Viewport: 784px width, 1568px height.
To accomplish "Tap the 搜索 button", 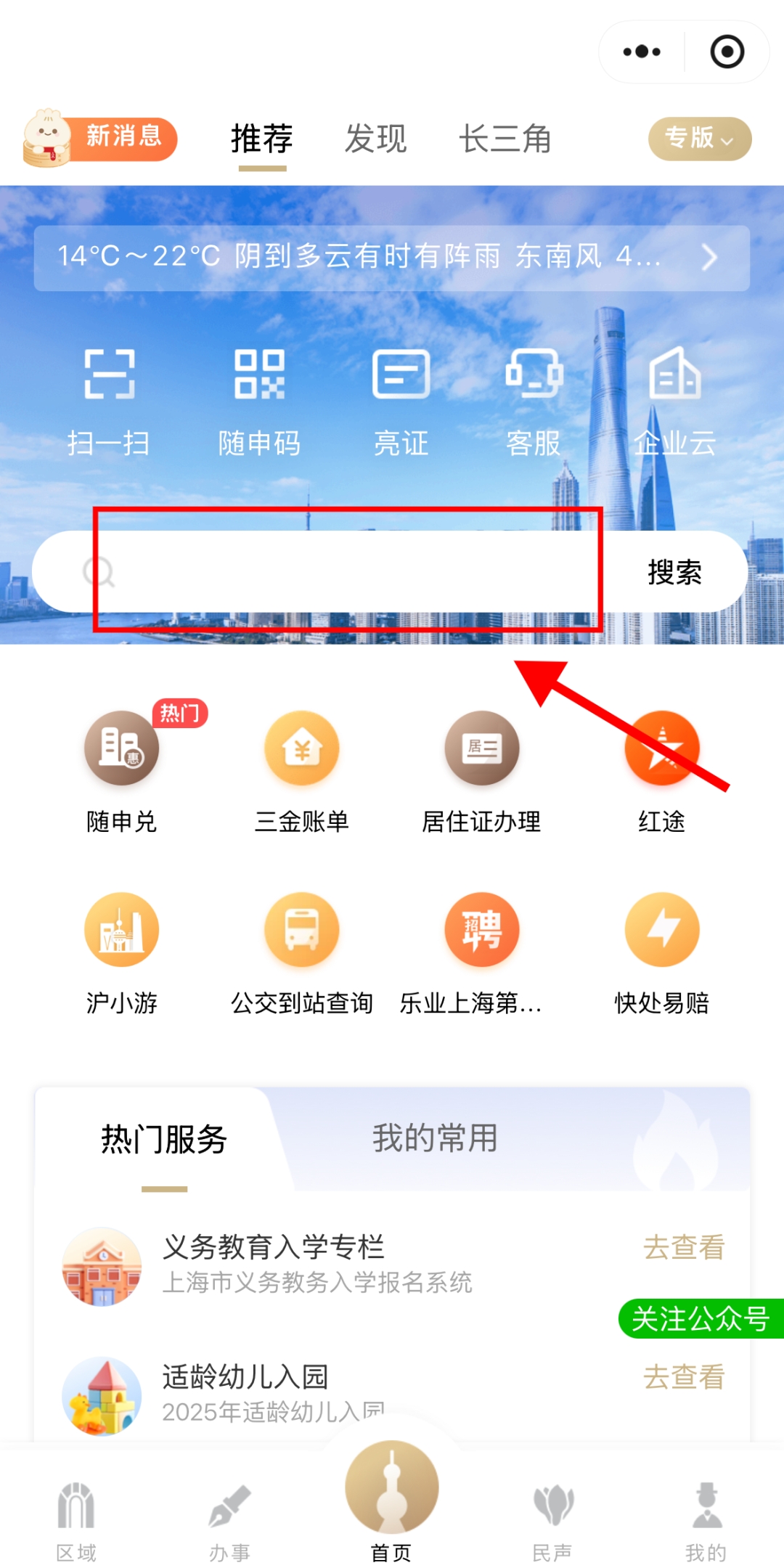I will pyautogui.click(x=674, y=572).
